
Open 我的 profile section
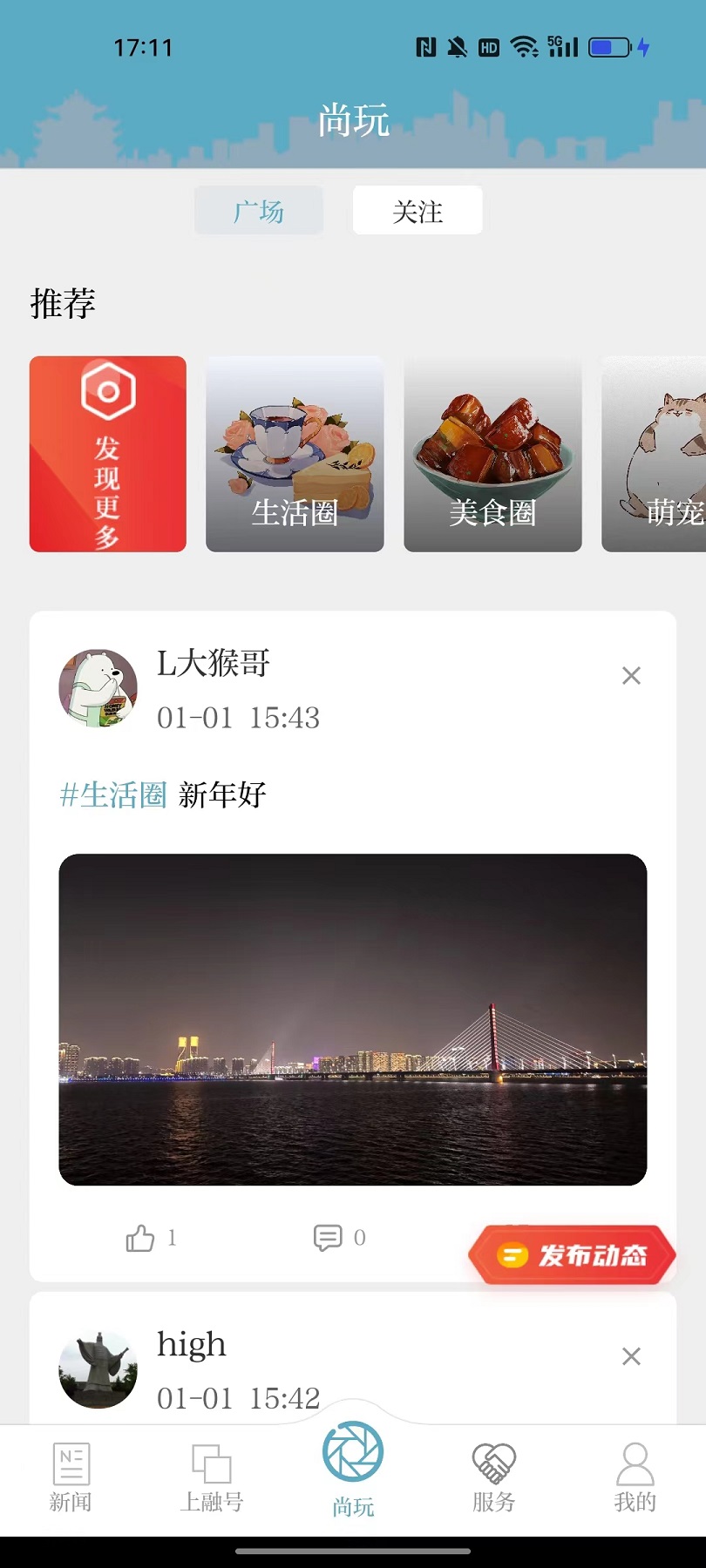(635, 1472)
